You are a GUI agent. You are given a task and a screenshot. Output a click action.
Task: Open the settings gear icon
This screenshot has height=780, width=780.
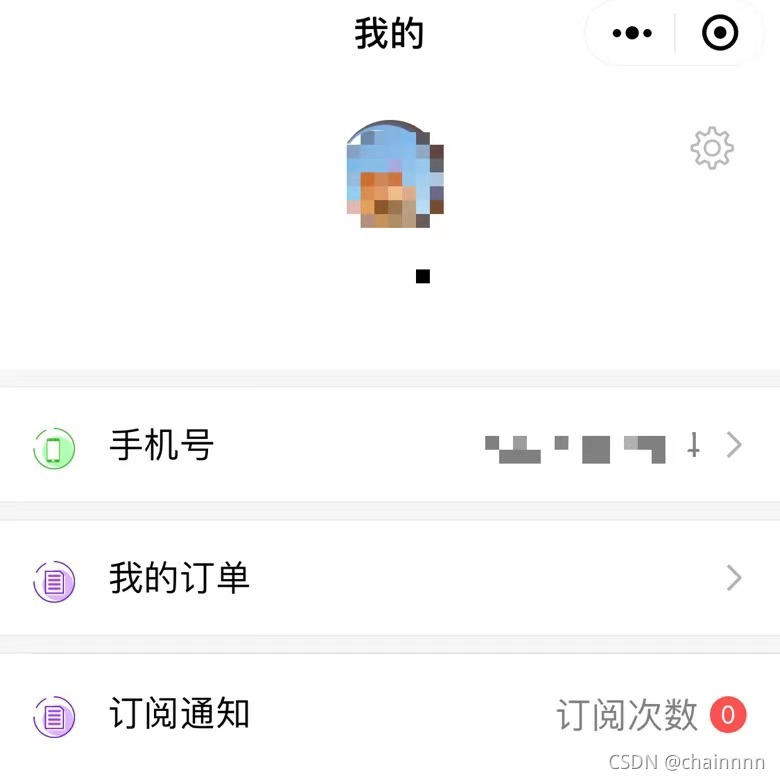tap(712, 148)
